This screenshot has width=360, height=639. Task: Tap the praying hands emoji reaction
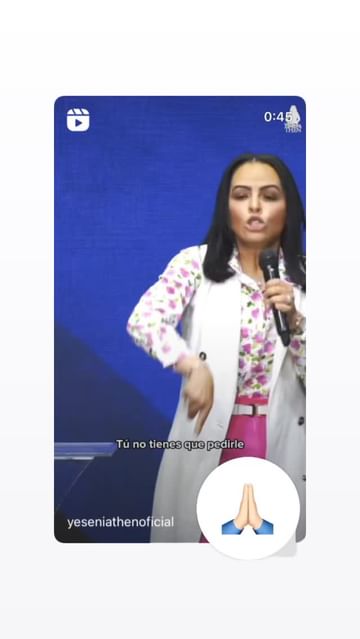248,508
